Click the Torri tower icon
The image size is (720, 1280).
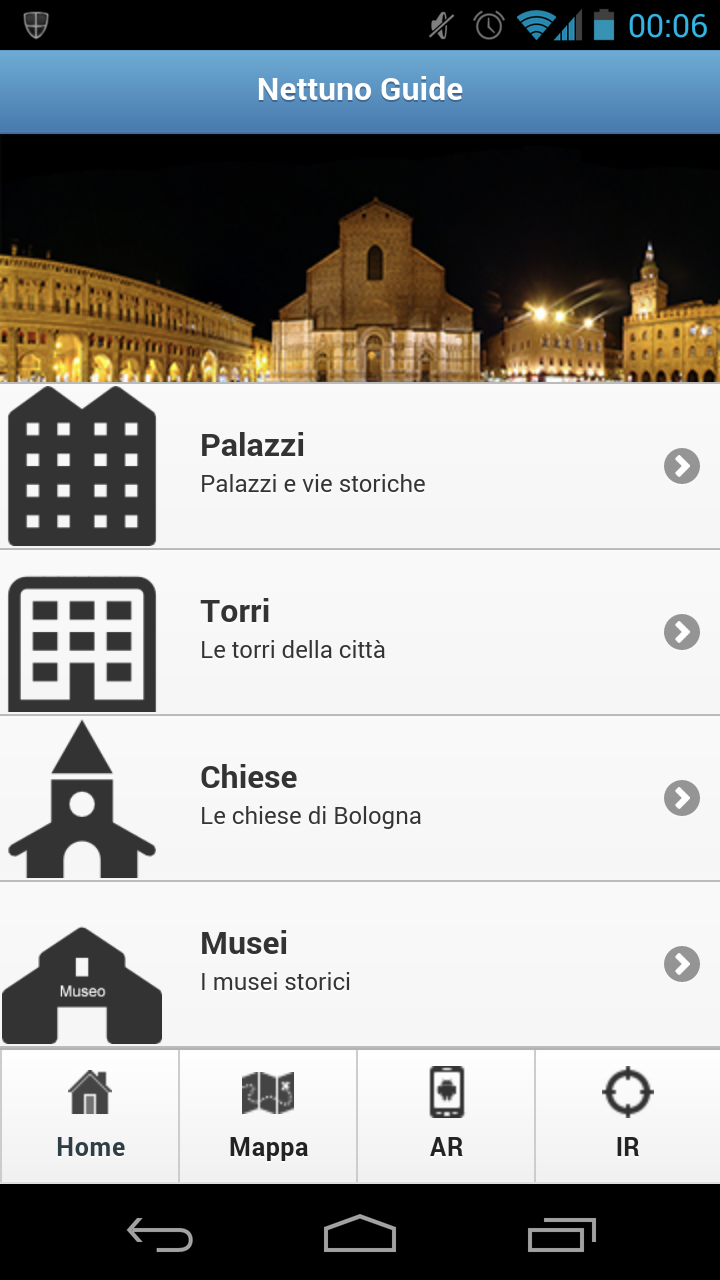[x=82, y=637]
